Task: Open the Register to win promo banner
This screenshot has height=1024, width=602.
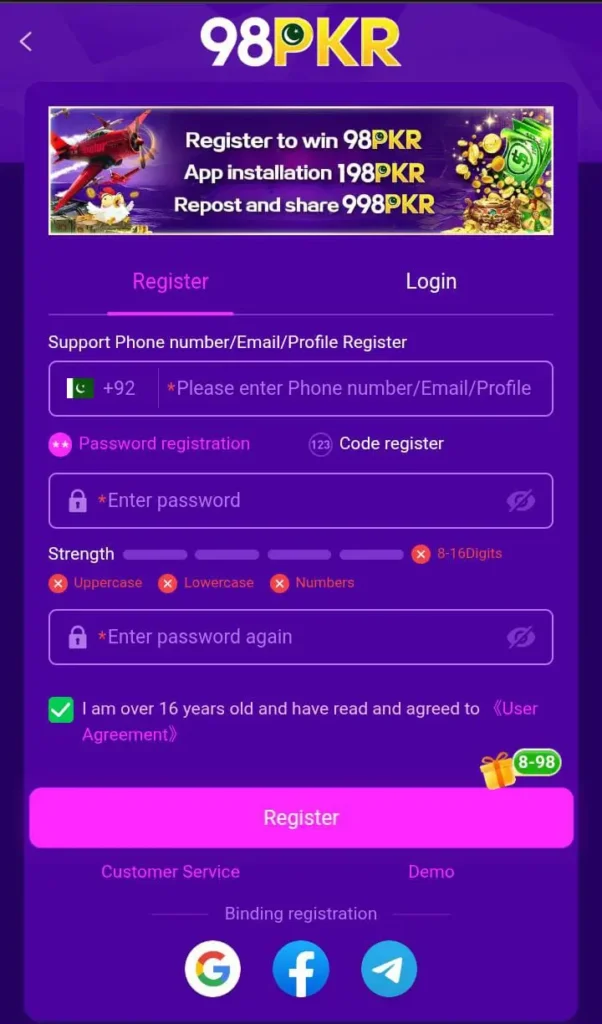Action: [x=300, y=171]
